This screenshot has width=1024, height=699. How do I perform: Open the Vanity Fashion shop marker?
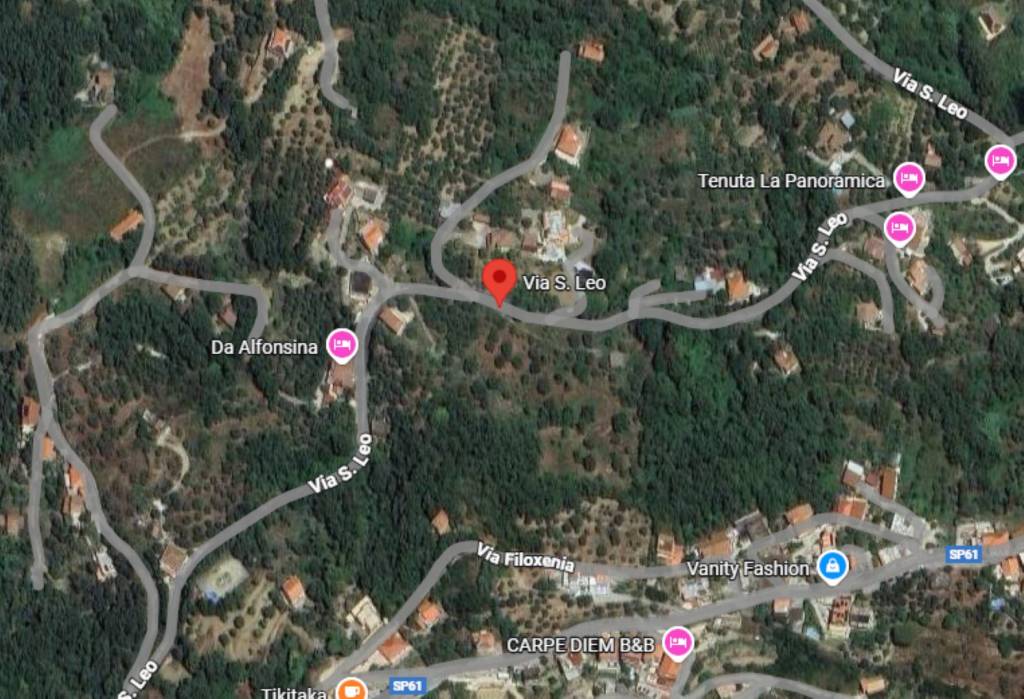point(831,567)
